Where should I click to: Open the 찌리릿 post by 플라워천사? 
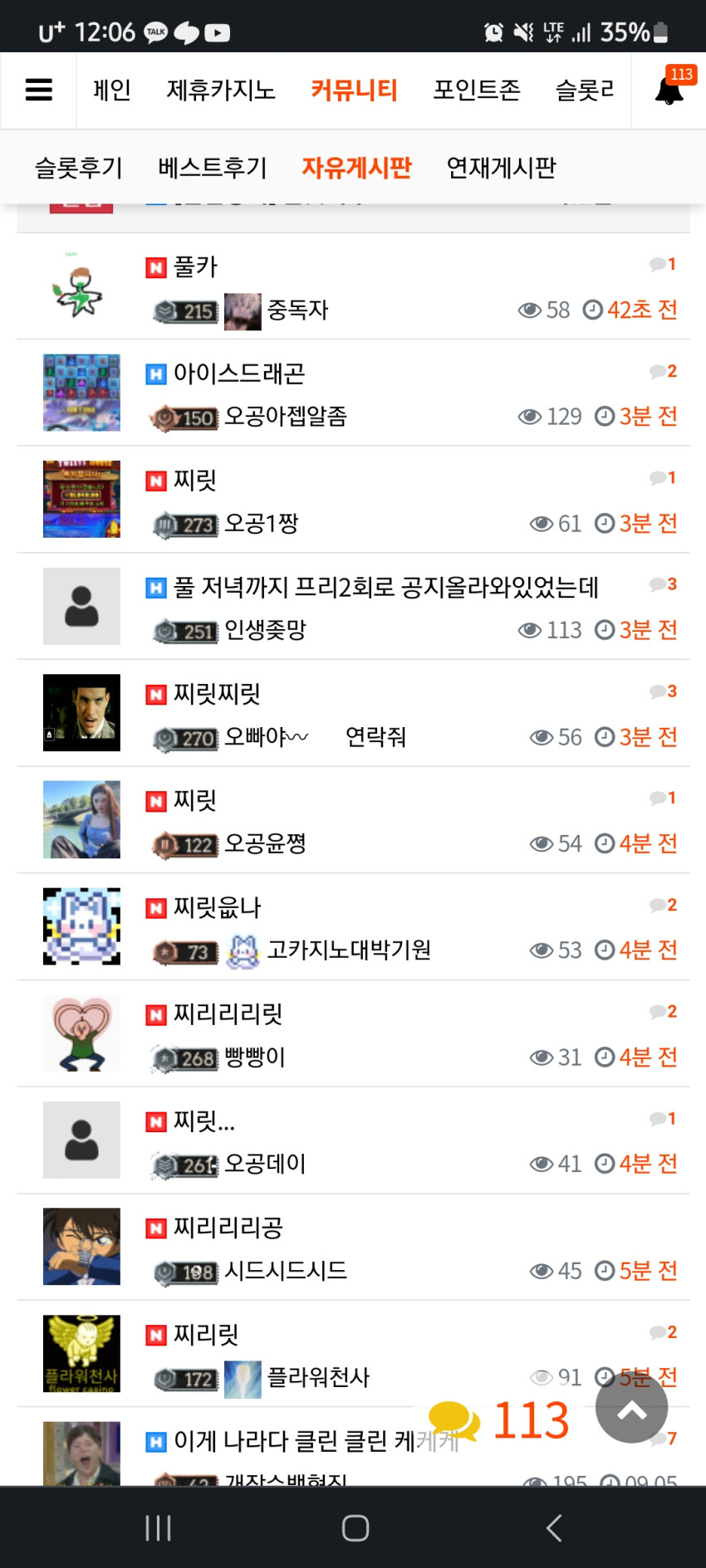(x=206, y=1335)
